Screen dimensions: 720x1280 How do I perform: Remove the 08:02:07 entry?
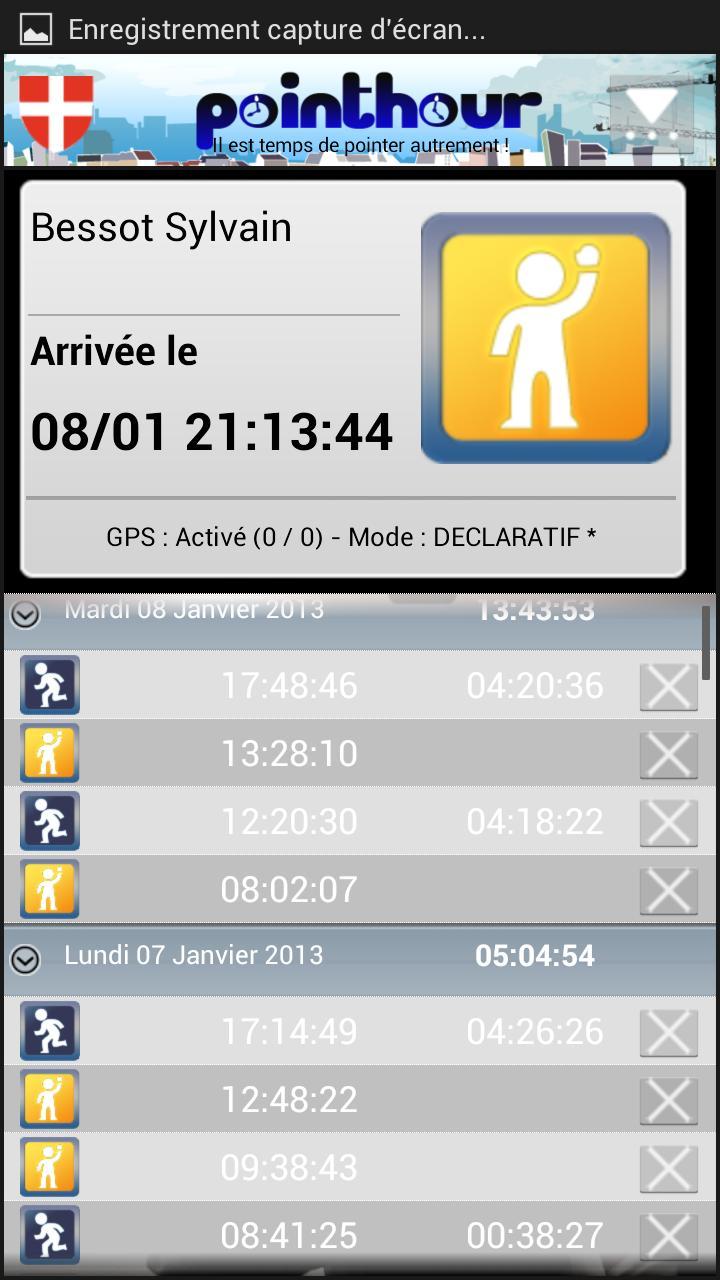668,890
